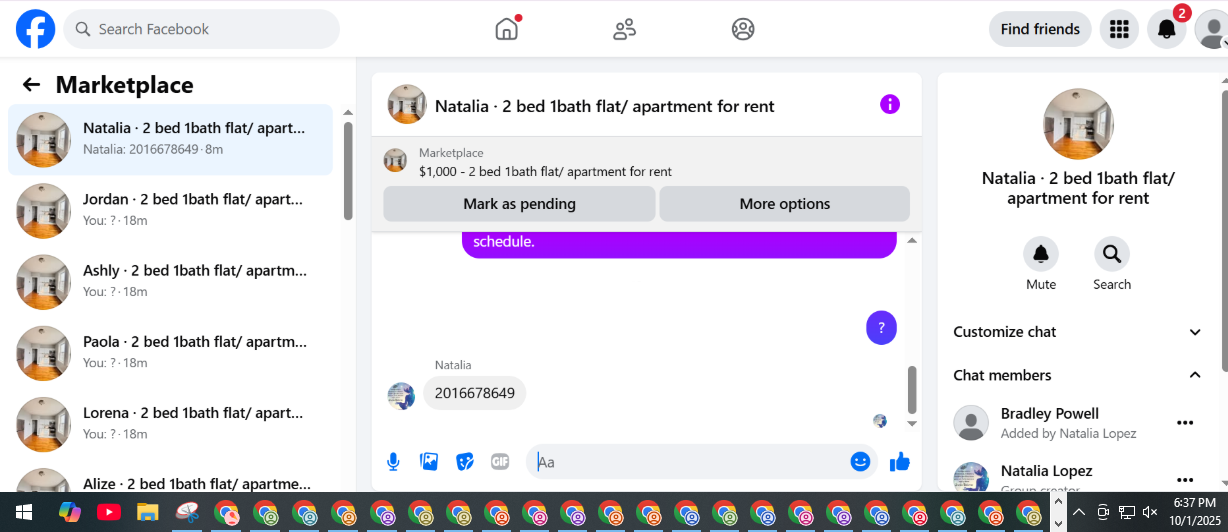
Task: Go back from Marketplace with the arrow
Action: (x=31, y=85)
